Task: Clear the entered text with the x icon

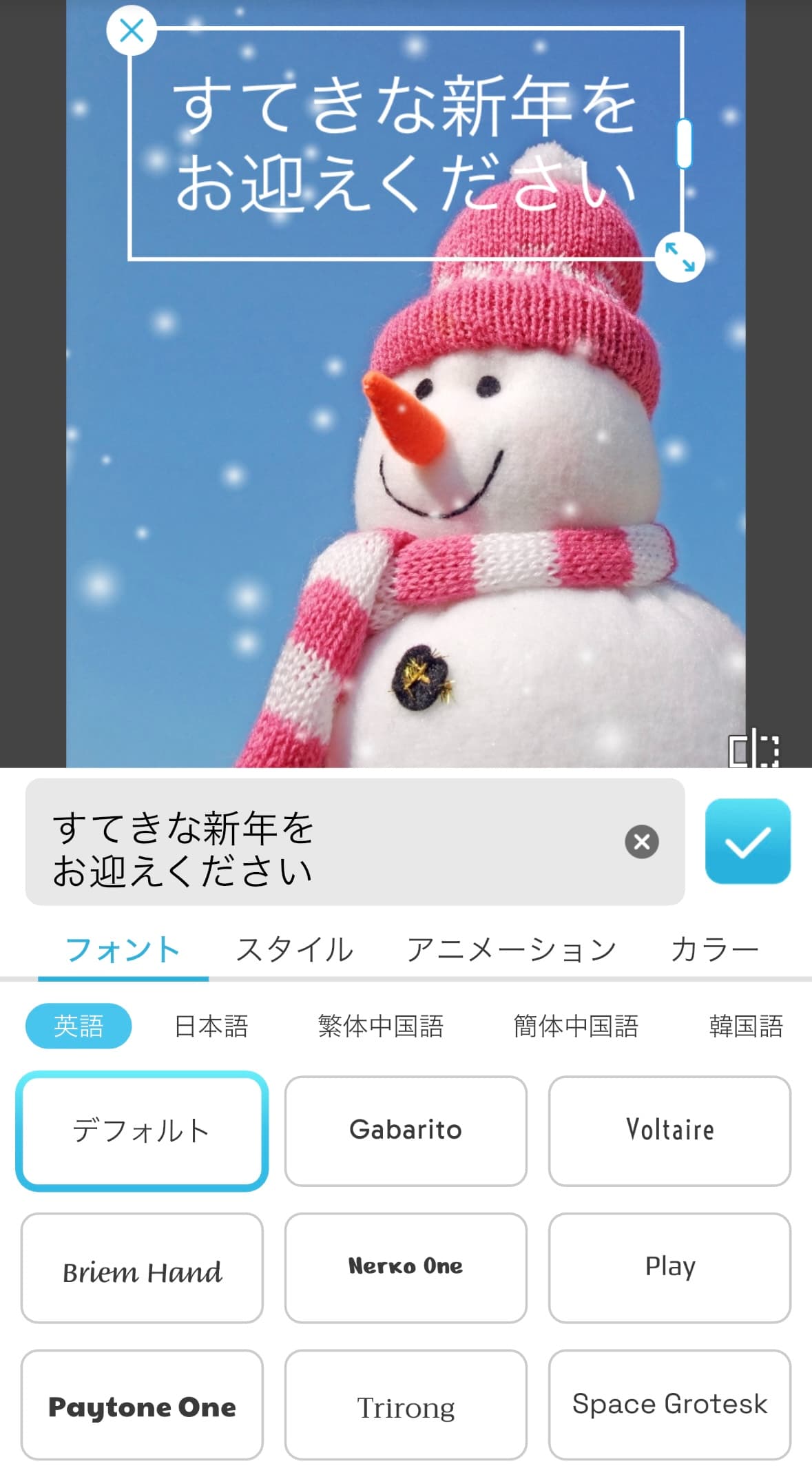Action: (x=641, y=840)
